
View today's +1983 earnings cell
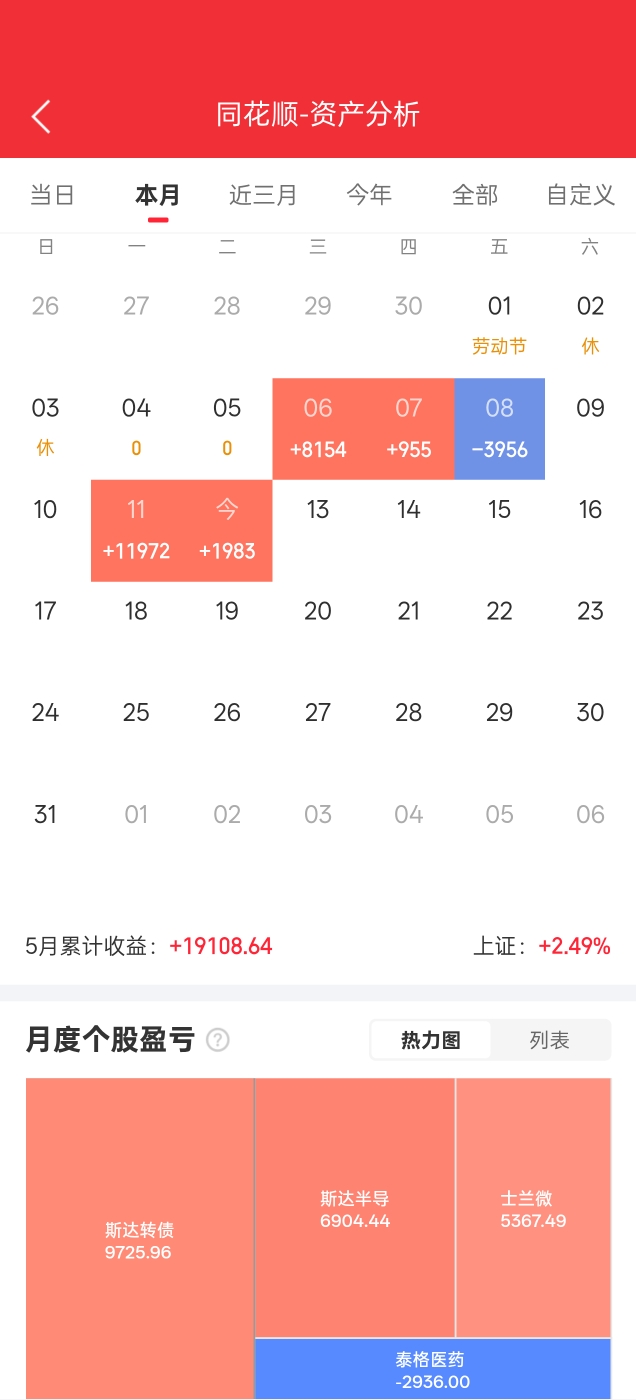click(x=227, y=531)
